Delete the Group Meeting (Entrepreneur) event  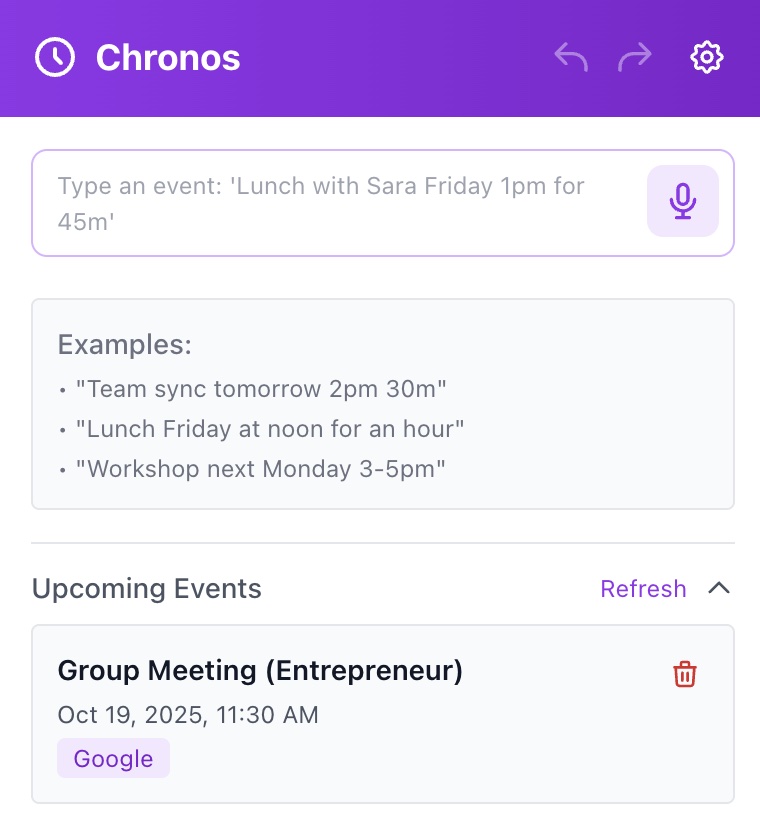685,674
